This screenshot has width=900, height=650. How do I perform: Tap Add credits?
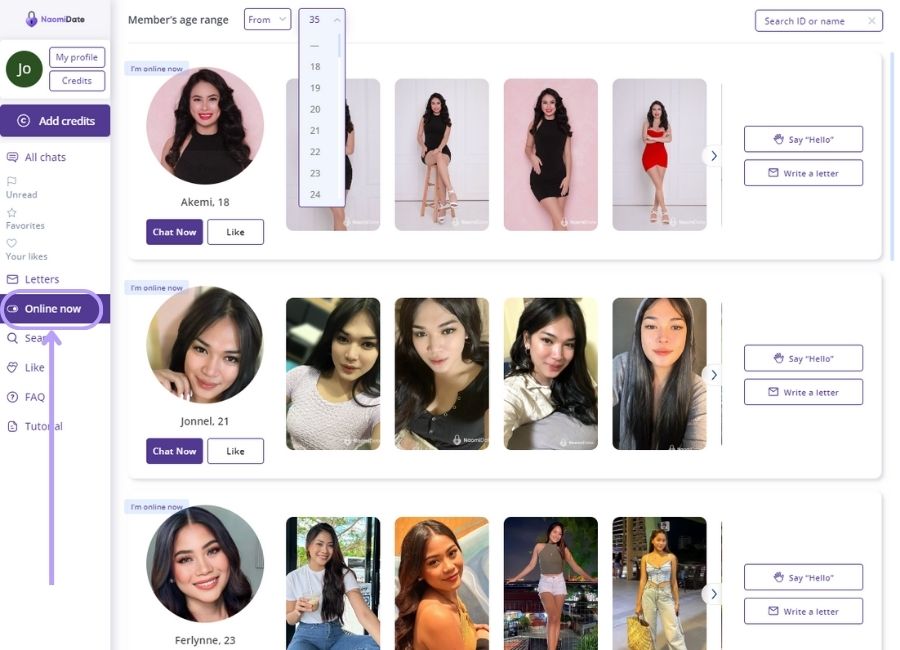click(55, 121)
